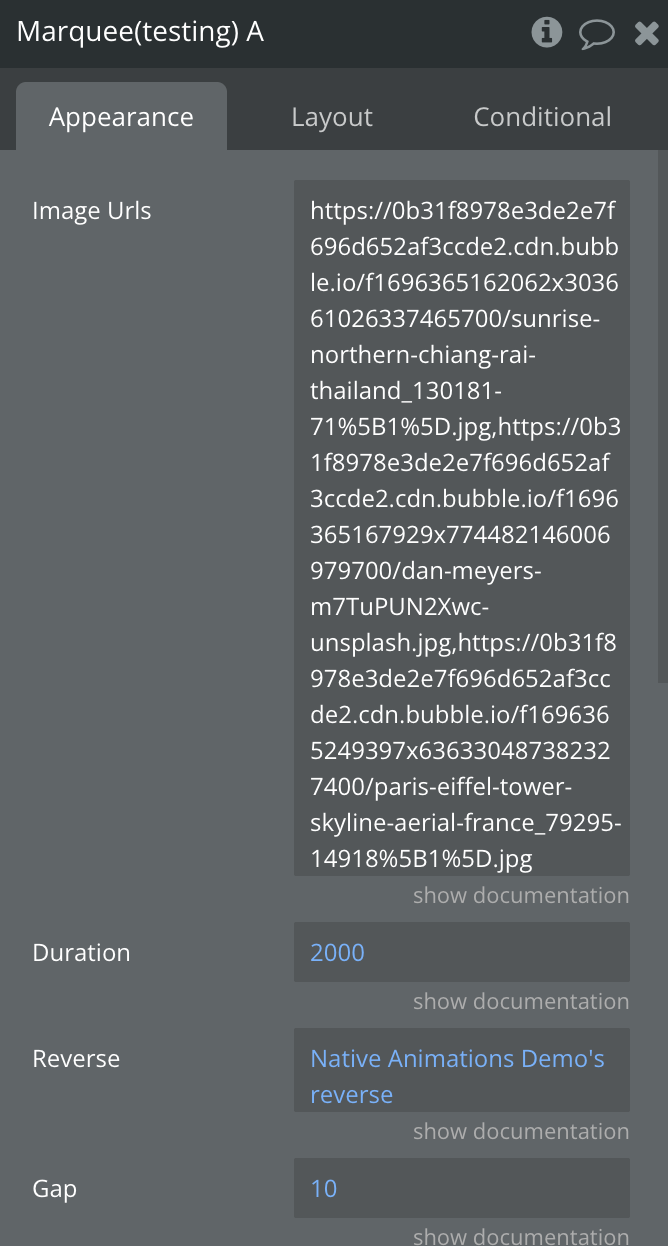Show documentation for Duration
668x1246 pixels.
[x=521, y=1001]
